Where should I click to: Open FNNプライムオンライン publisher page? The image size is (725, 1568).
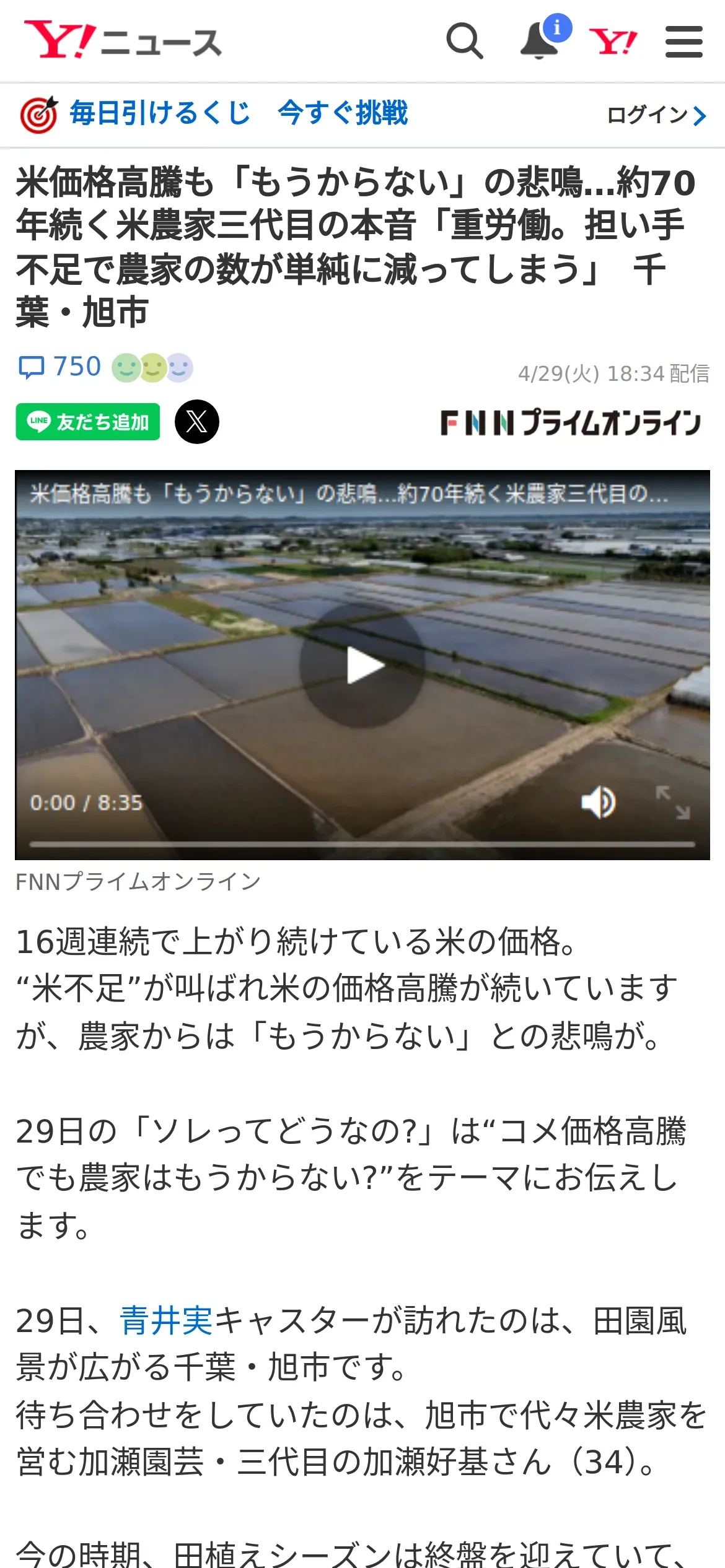(570, 423)
